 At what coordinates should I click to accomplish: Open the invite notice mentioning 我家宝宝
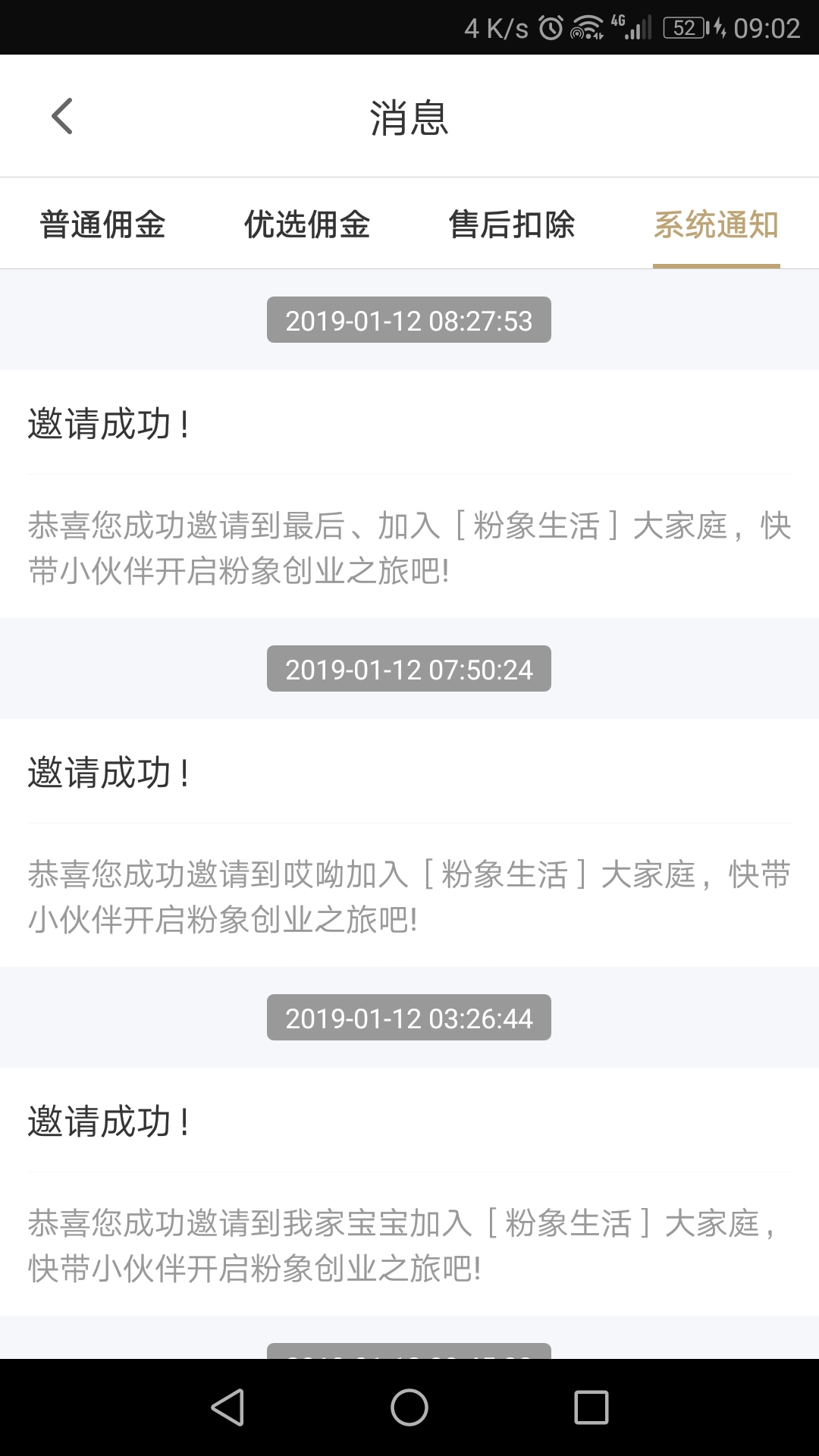pos(409,1191)
